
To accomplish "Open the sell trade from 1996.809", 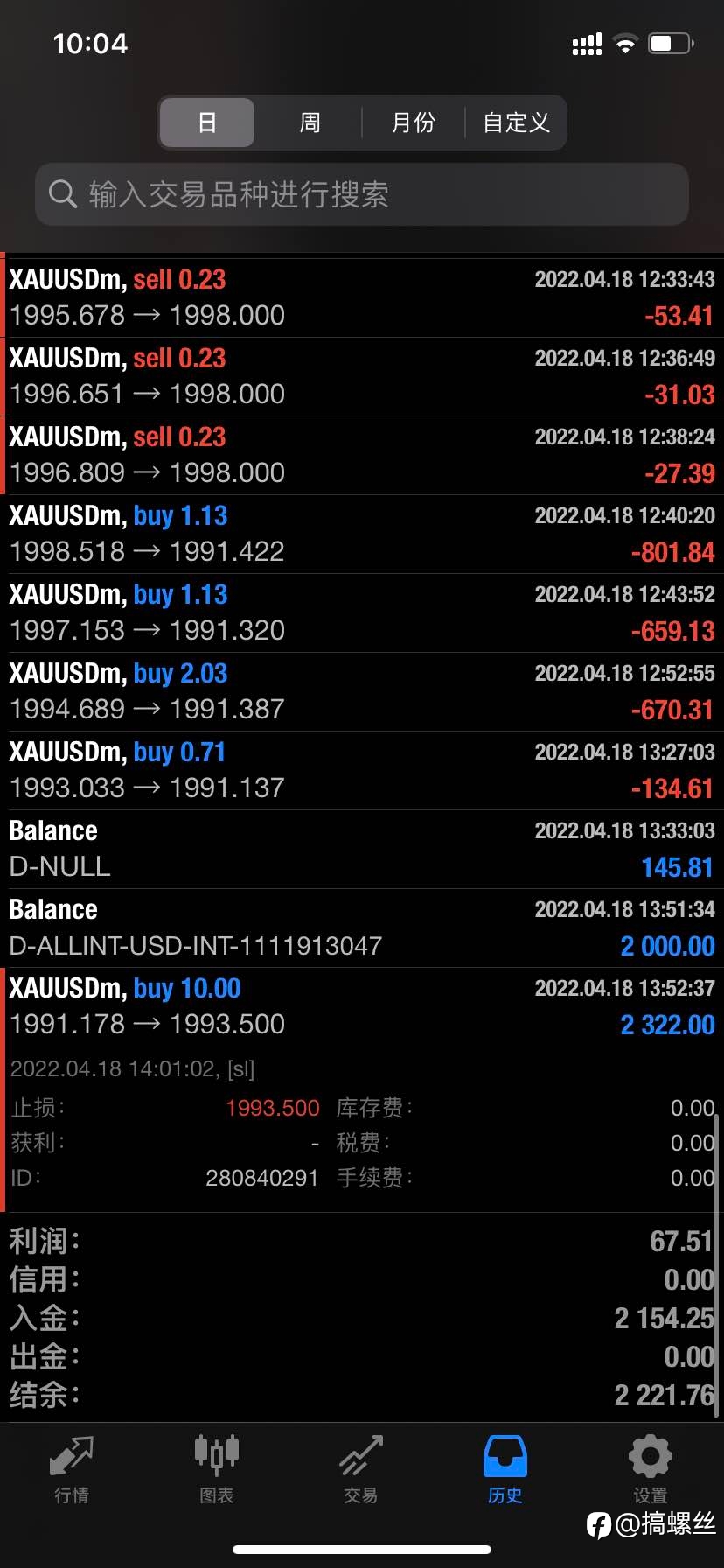I will point(362,455).
